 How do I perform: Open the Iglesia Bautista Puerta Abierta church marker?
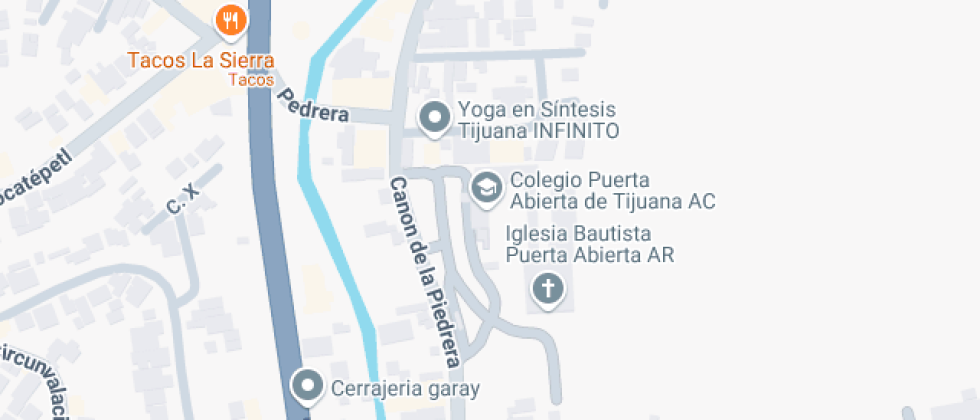pos(547,290)
